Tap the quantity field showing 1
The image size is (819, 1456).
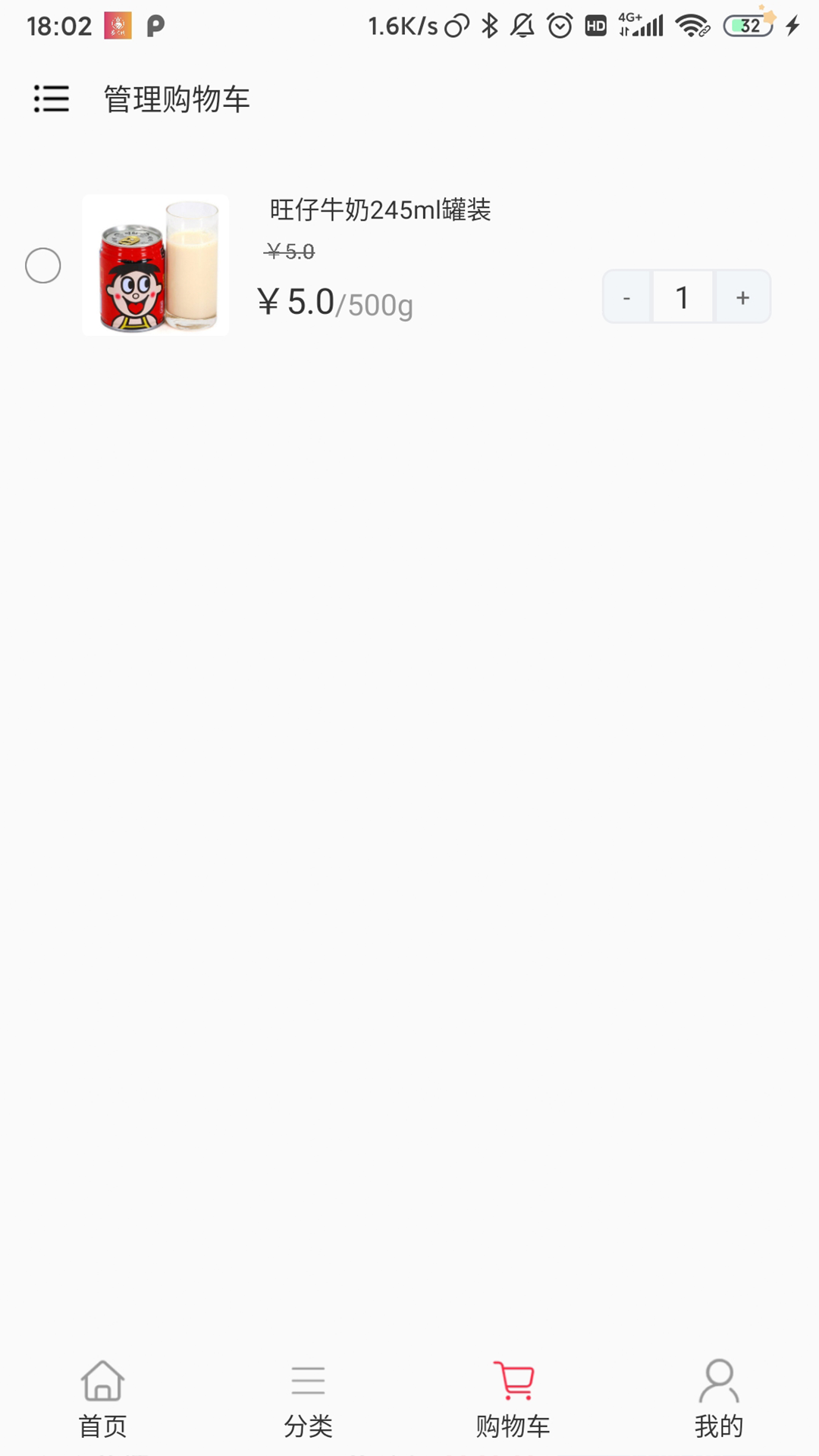click(x=682, y=297)
